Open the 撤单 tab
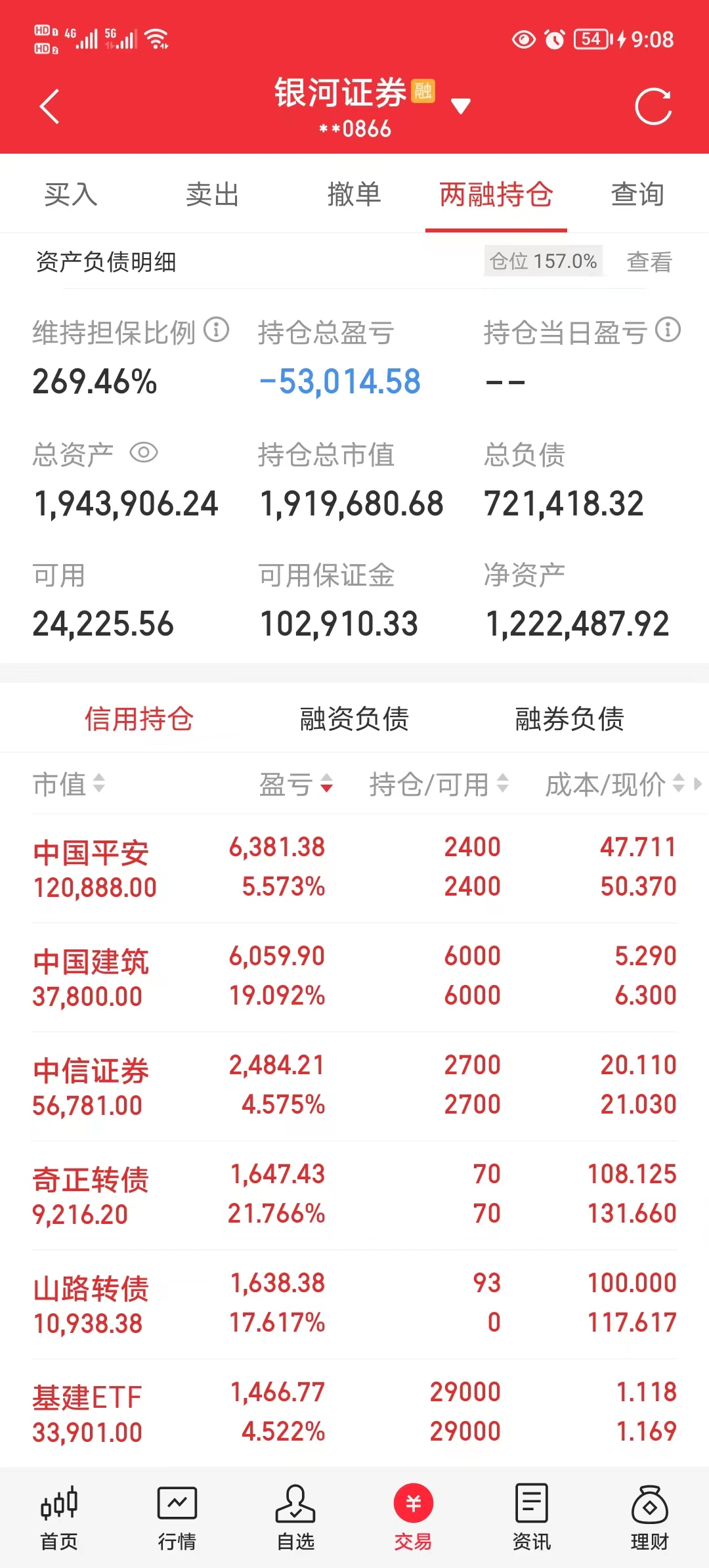Image resolution: width=709 pixels, height=1568 pixels. 354,194
